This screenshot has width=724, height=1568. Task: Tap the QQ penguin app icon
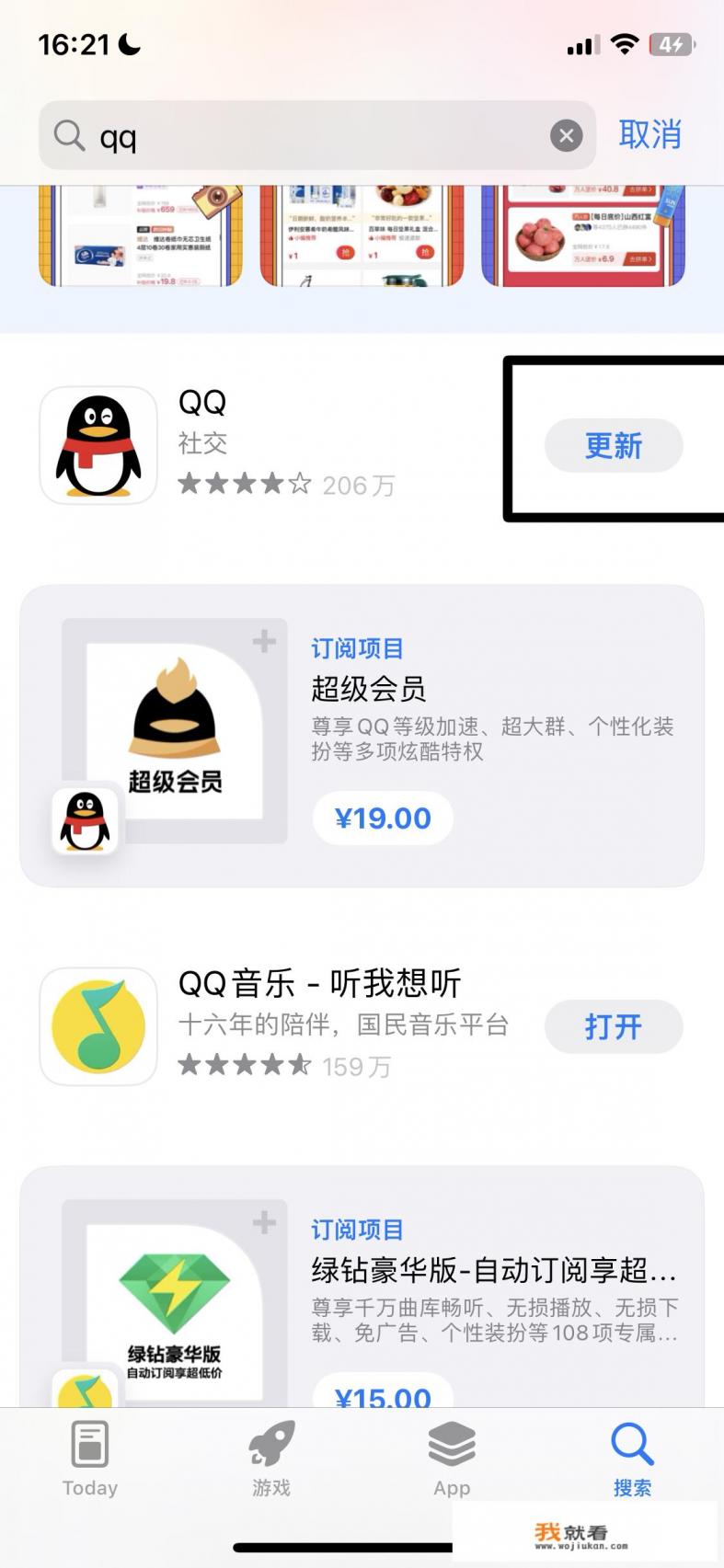97,444
